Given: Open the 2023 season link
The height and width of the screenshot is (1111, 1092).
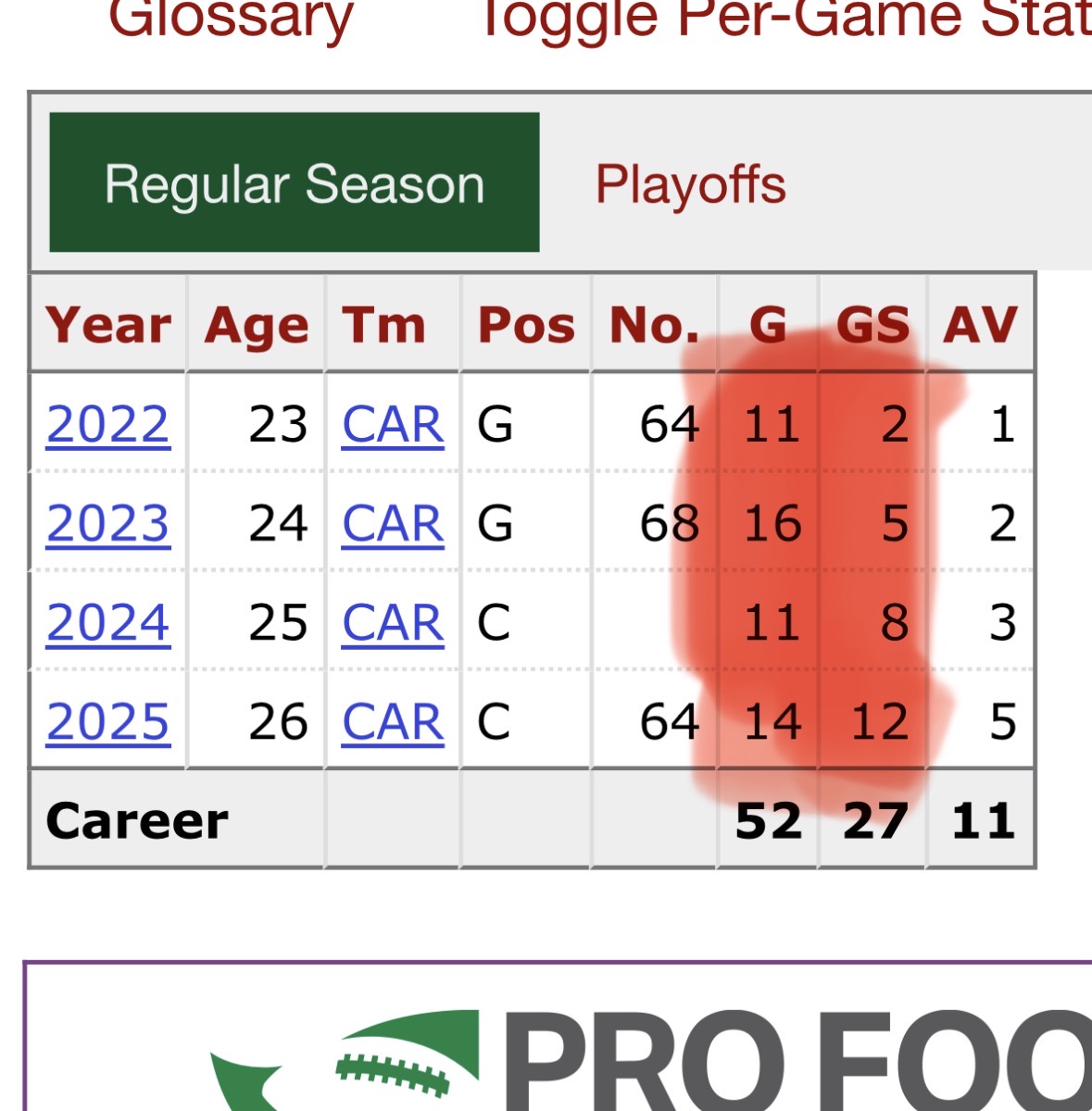Looking at the screenshot, I should pos(108,524).
